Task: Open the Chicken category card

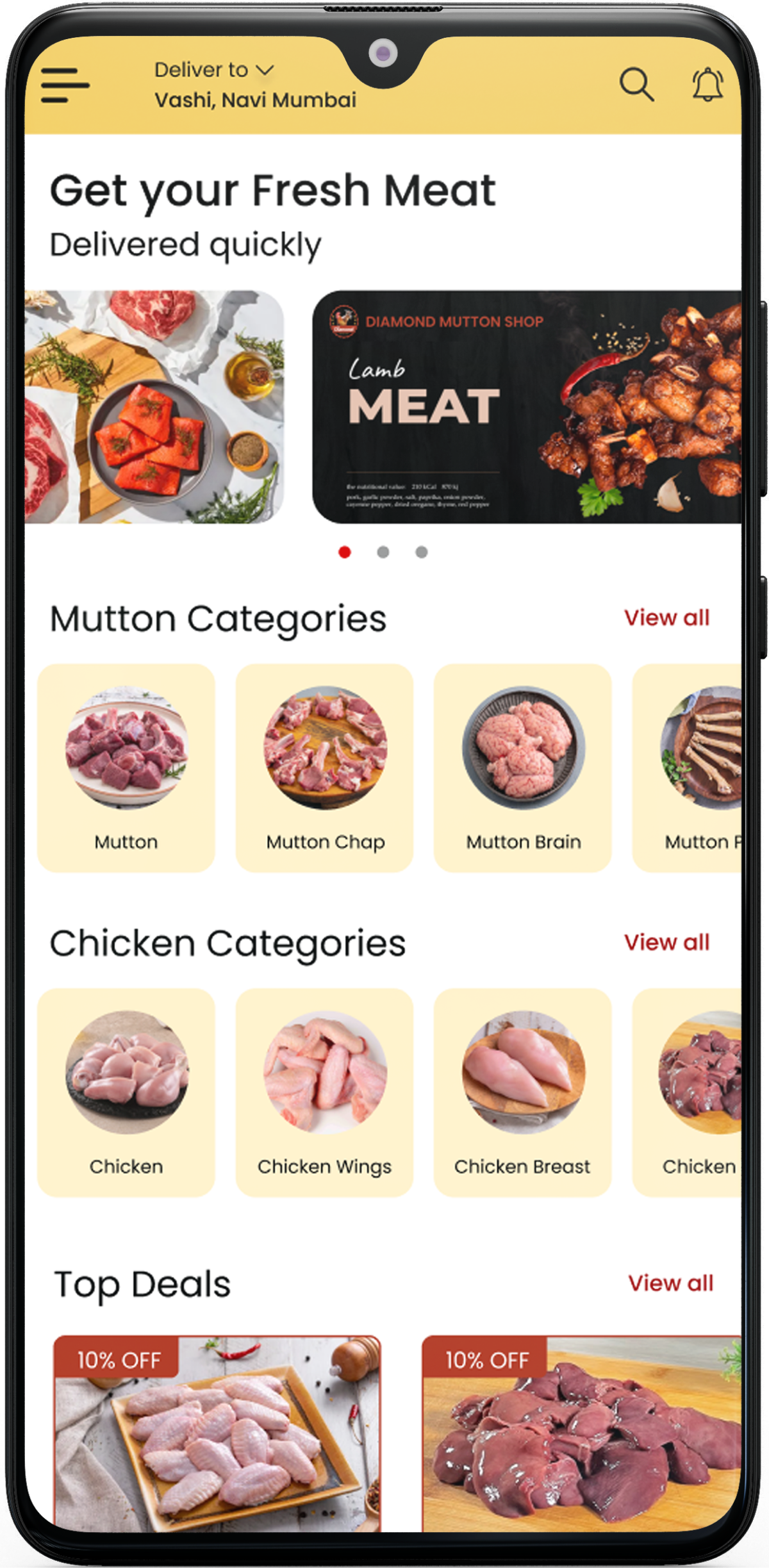Action: 126,1092
